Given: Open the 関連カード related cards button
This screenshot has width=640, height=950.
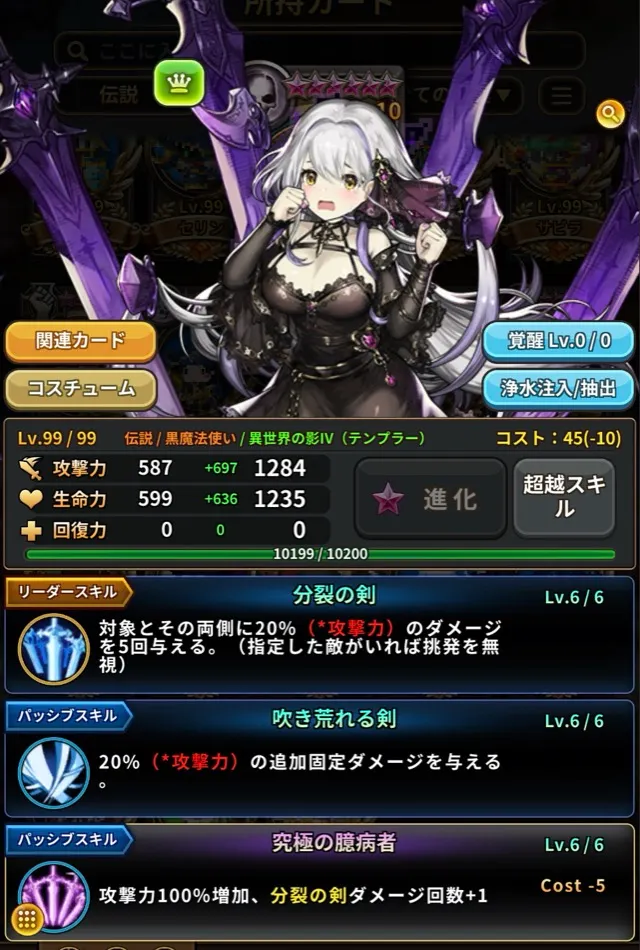Looking at the screenshot, I should coord(81,341).
